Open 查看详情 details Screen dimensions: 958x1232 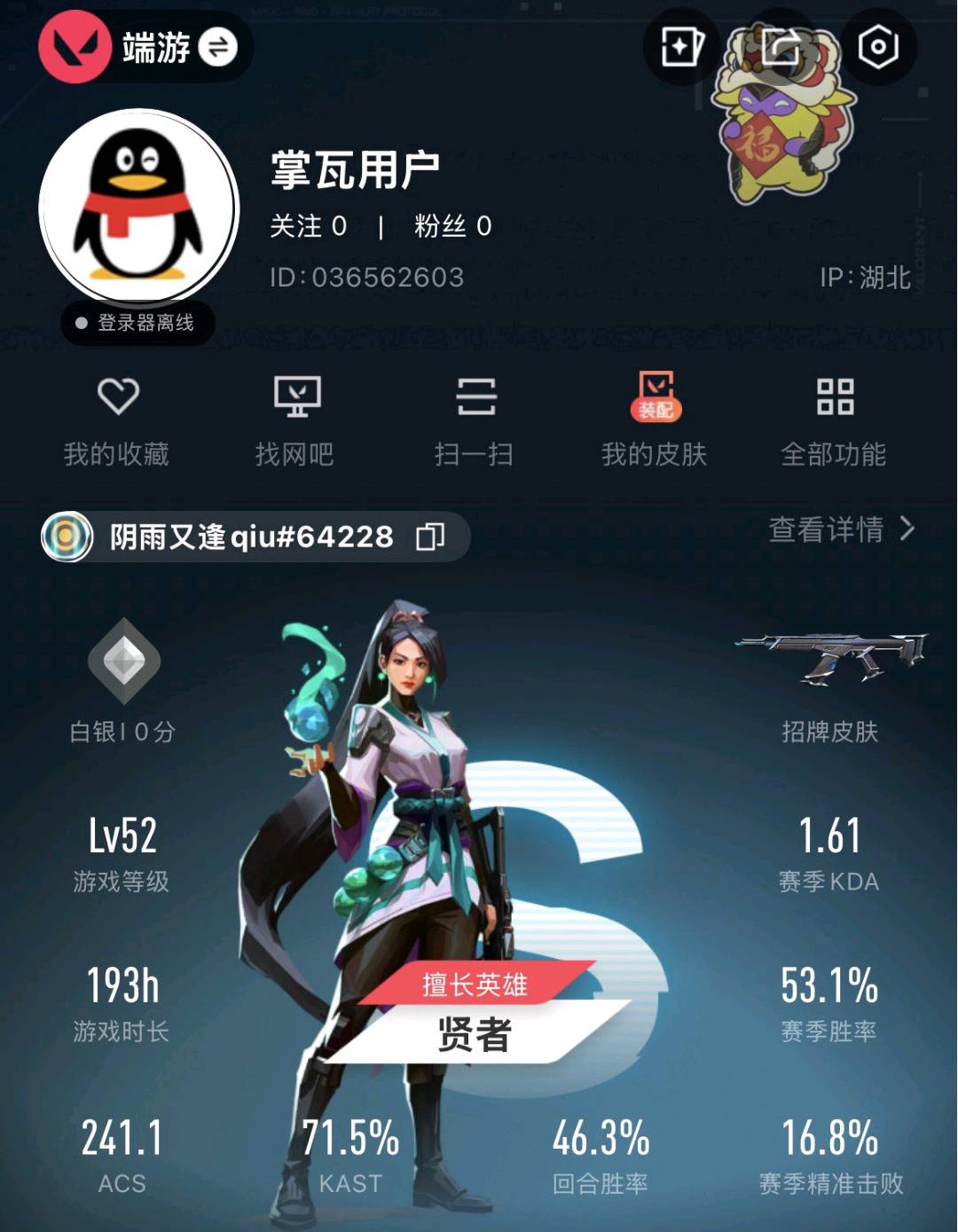pos(841,530)
